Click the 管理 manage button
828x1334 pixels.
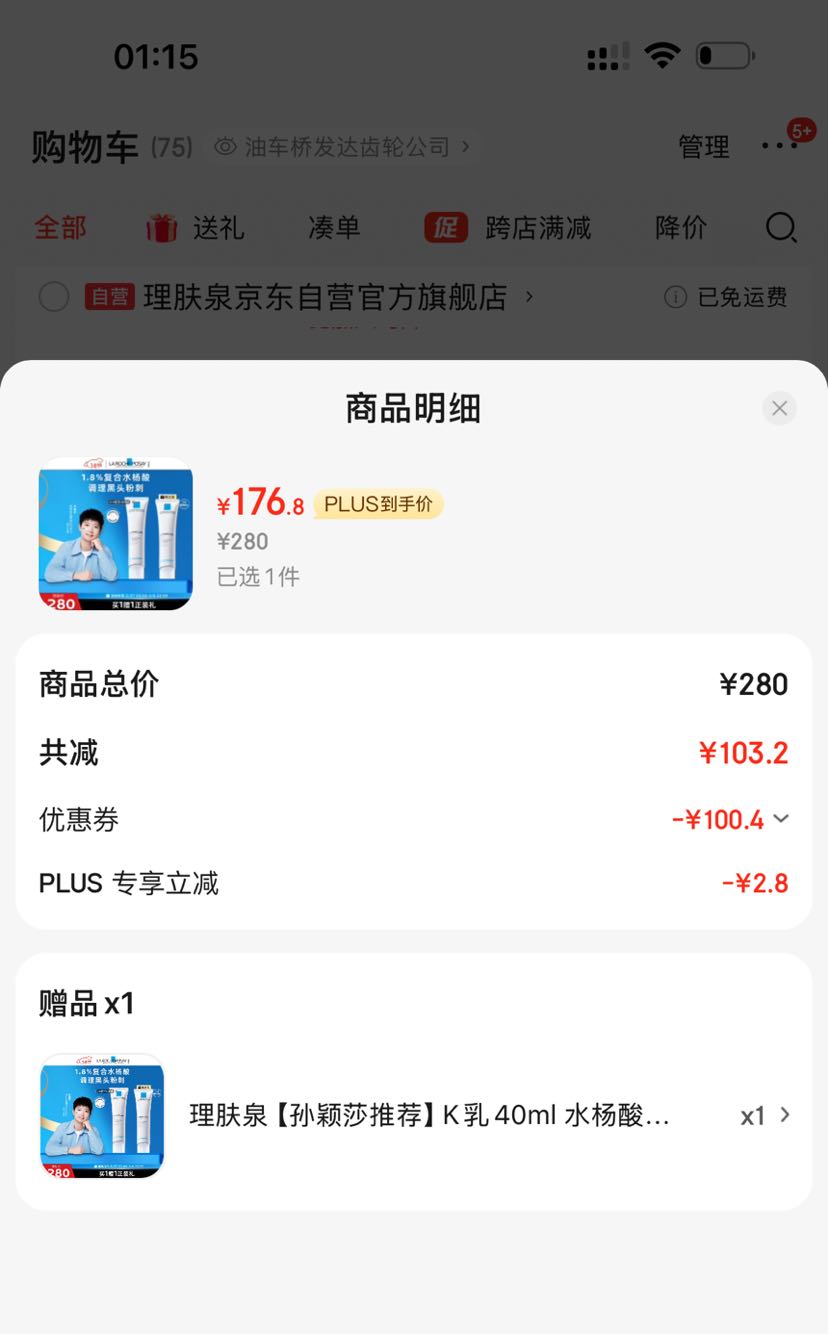pos(703,146)
